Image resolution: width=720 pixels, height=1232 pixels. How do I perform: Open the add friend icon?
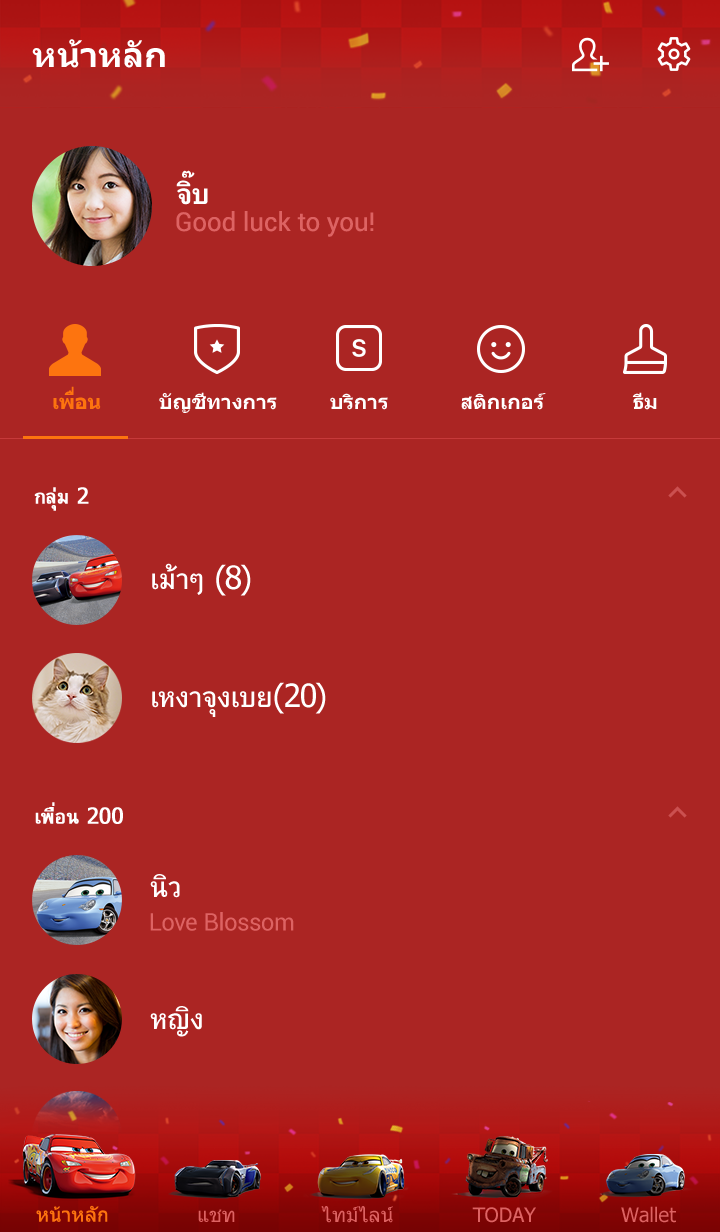tap(589, 55)
